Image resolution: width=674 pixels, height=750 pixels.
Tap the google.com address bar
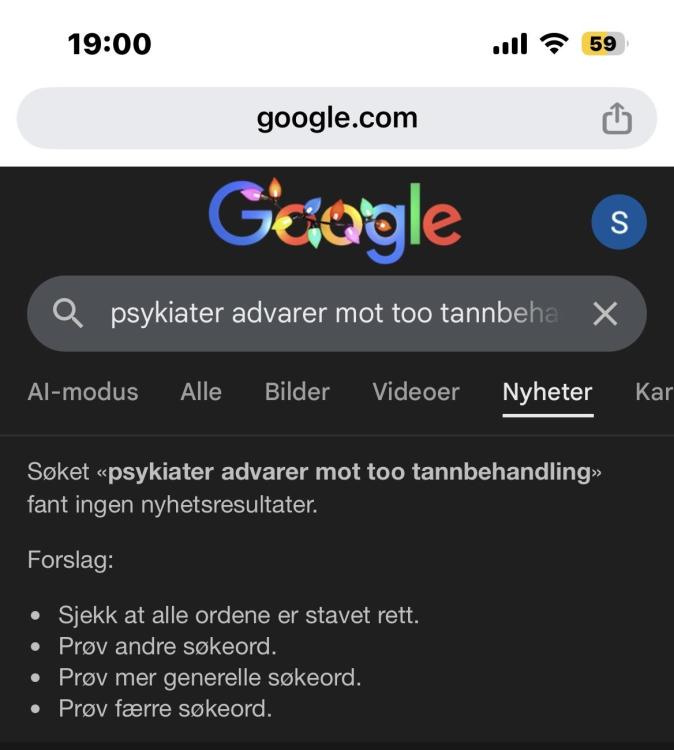pyautogui.click(x=336, y=119)
